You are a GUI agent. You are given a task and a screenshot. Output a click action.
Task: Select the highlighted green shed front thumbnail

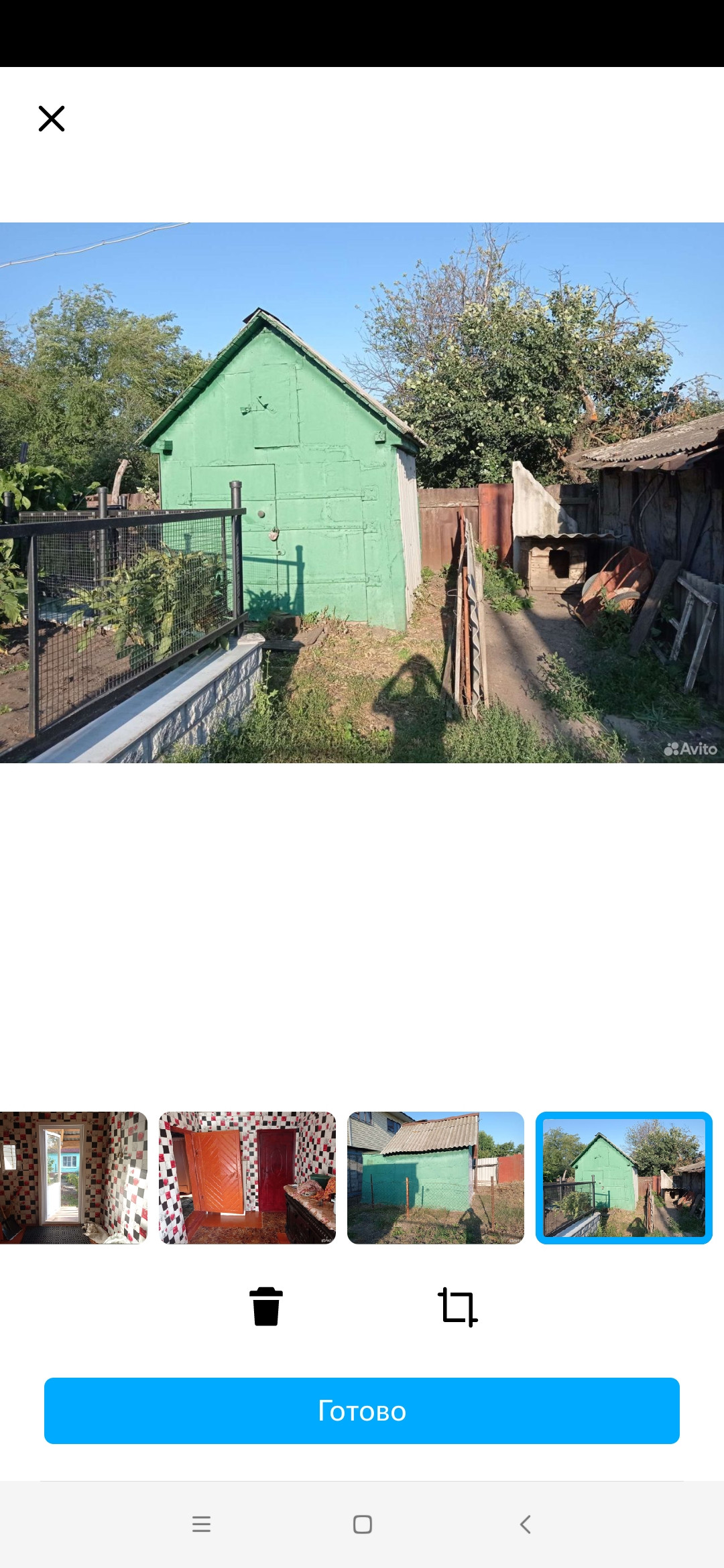click(624, 1177)
